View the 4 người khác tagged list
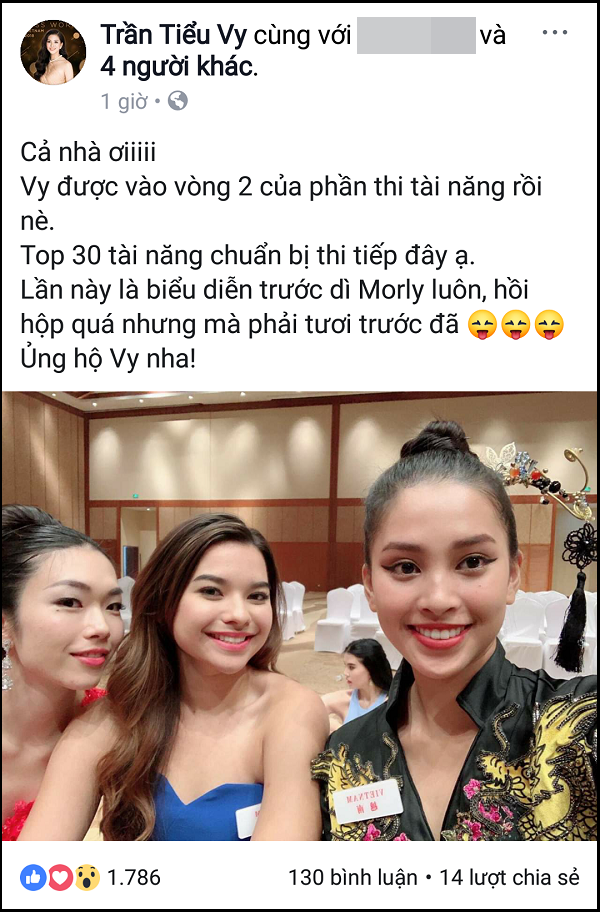Image resolution: width=600 pixels, height=912 pixels. [176, 67]
